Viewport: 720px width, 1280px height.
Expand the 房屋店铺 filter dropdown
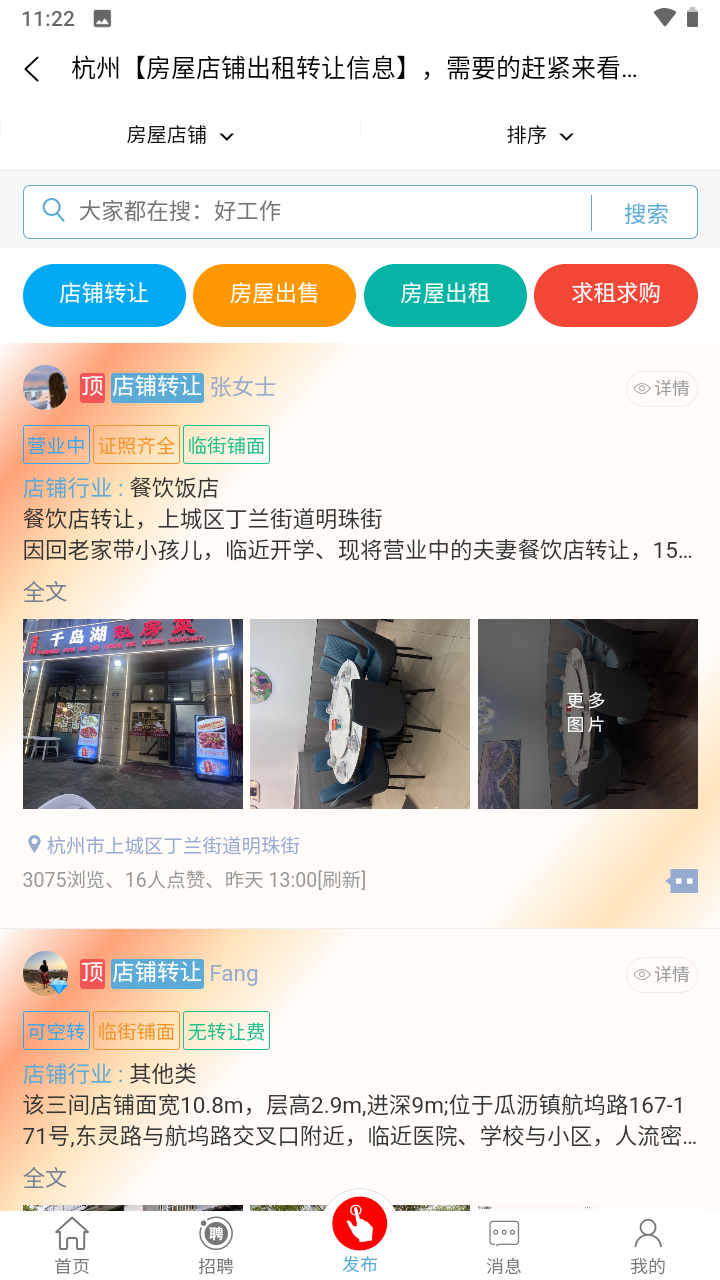(180, 135)
